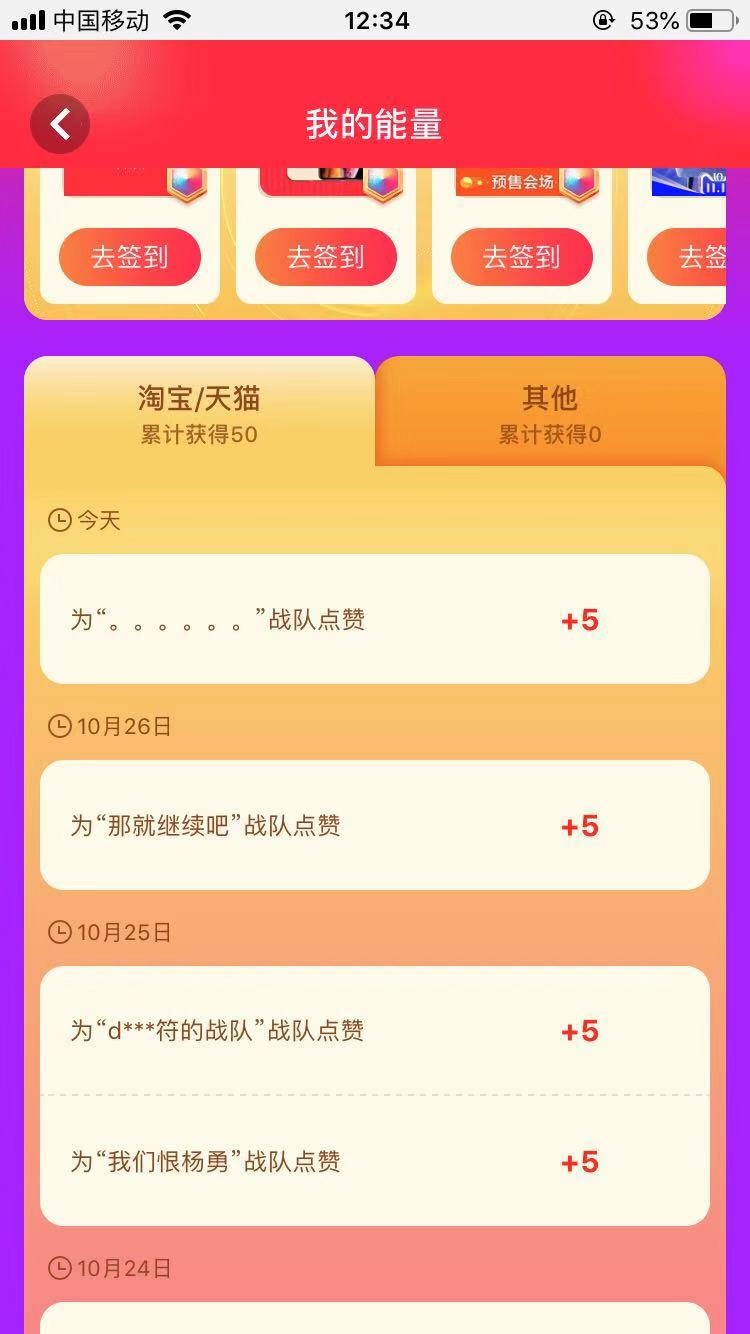
Task: Go back from the 我的能量 page
Action: pyautogui.click(x=60, y=124)
